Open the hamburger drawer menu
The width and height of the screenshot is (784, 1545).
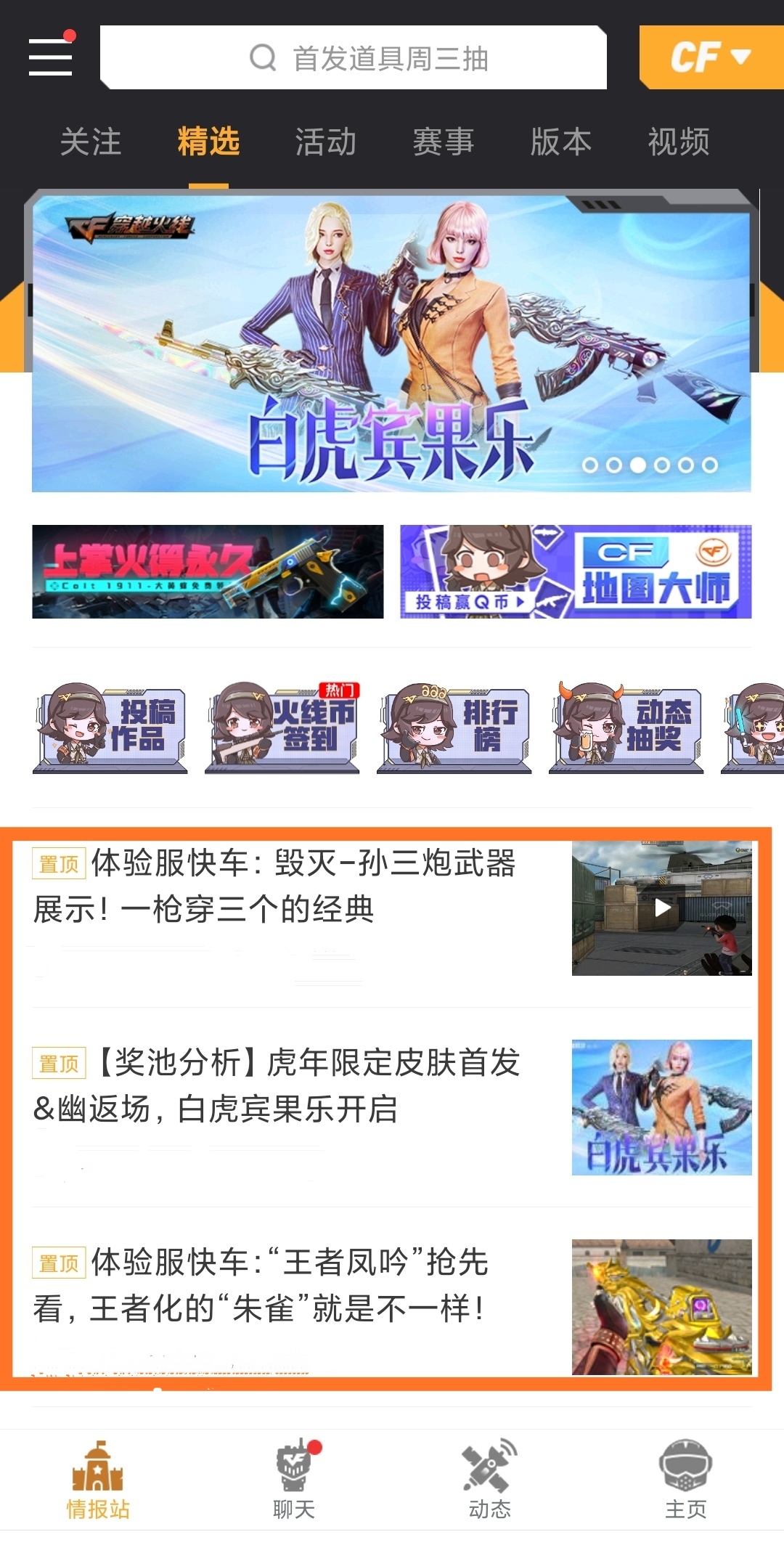point(50,57)
